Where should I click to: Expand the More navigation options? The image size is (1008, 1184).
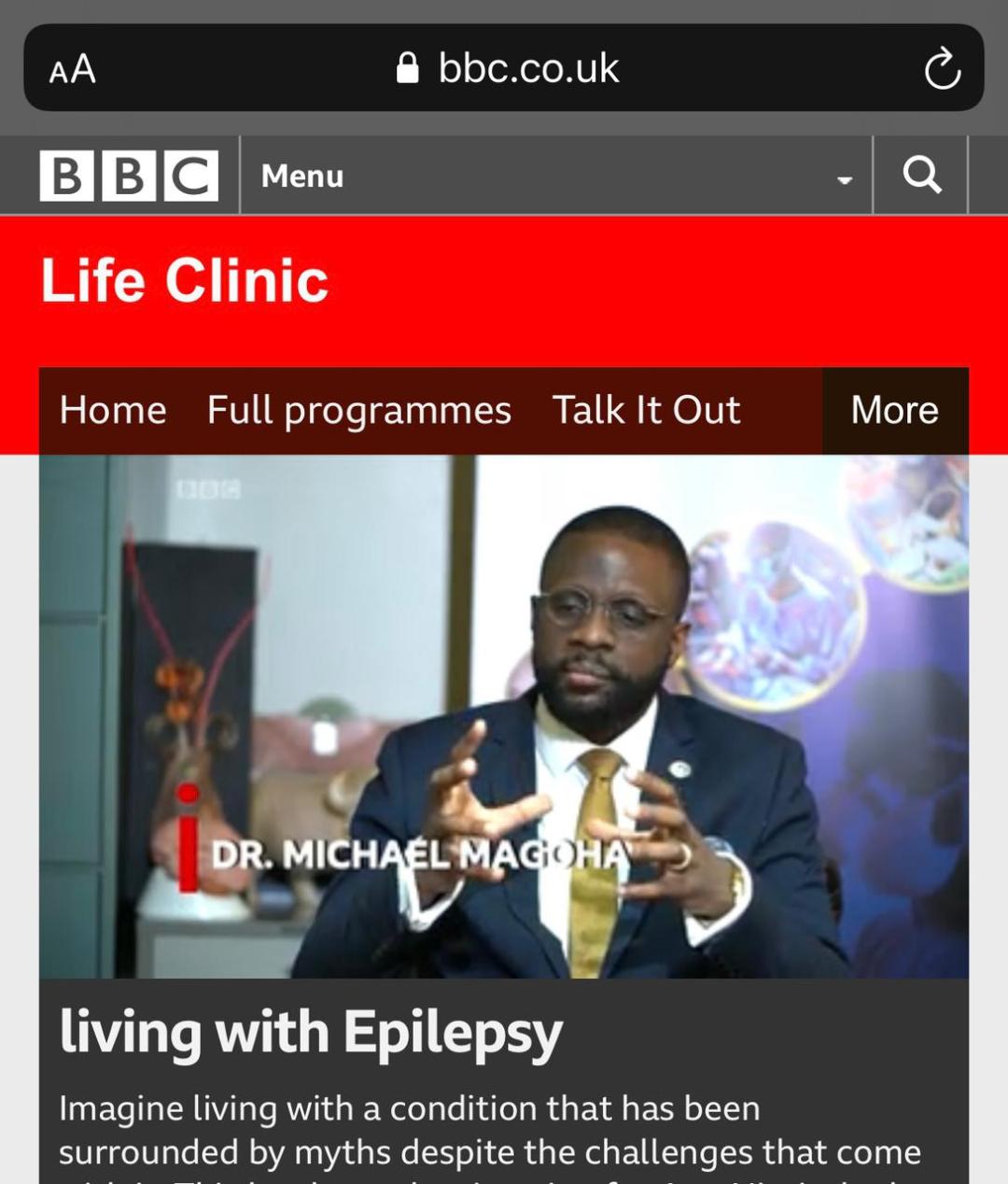(x=894, y=411)
